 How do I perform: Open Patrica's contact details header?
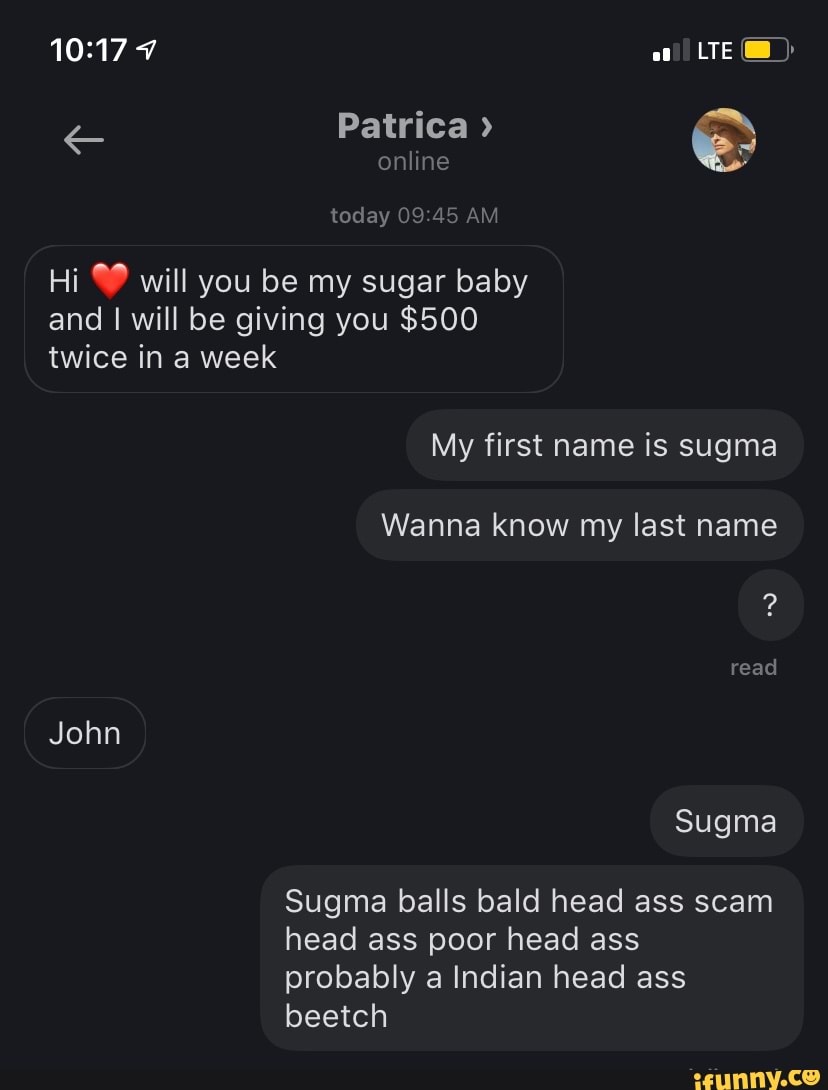tap(413, 127)
